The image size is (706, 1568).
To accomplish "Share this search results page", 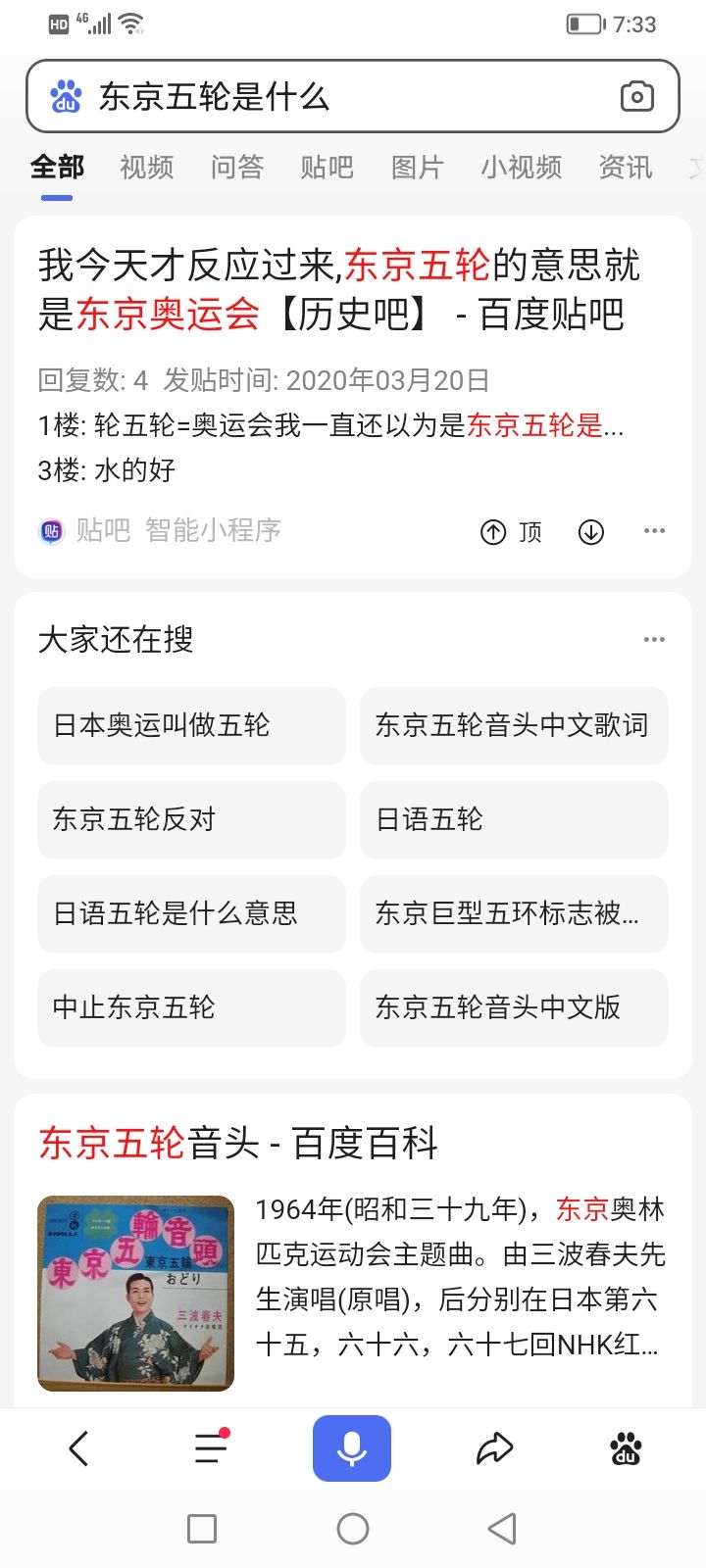I will (x=494, y=1447).
